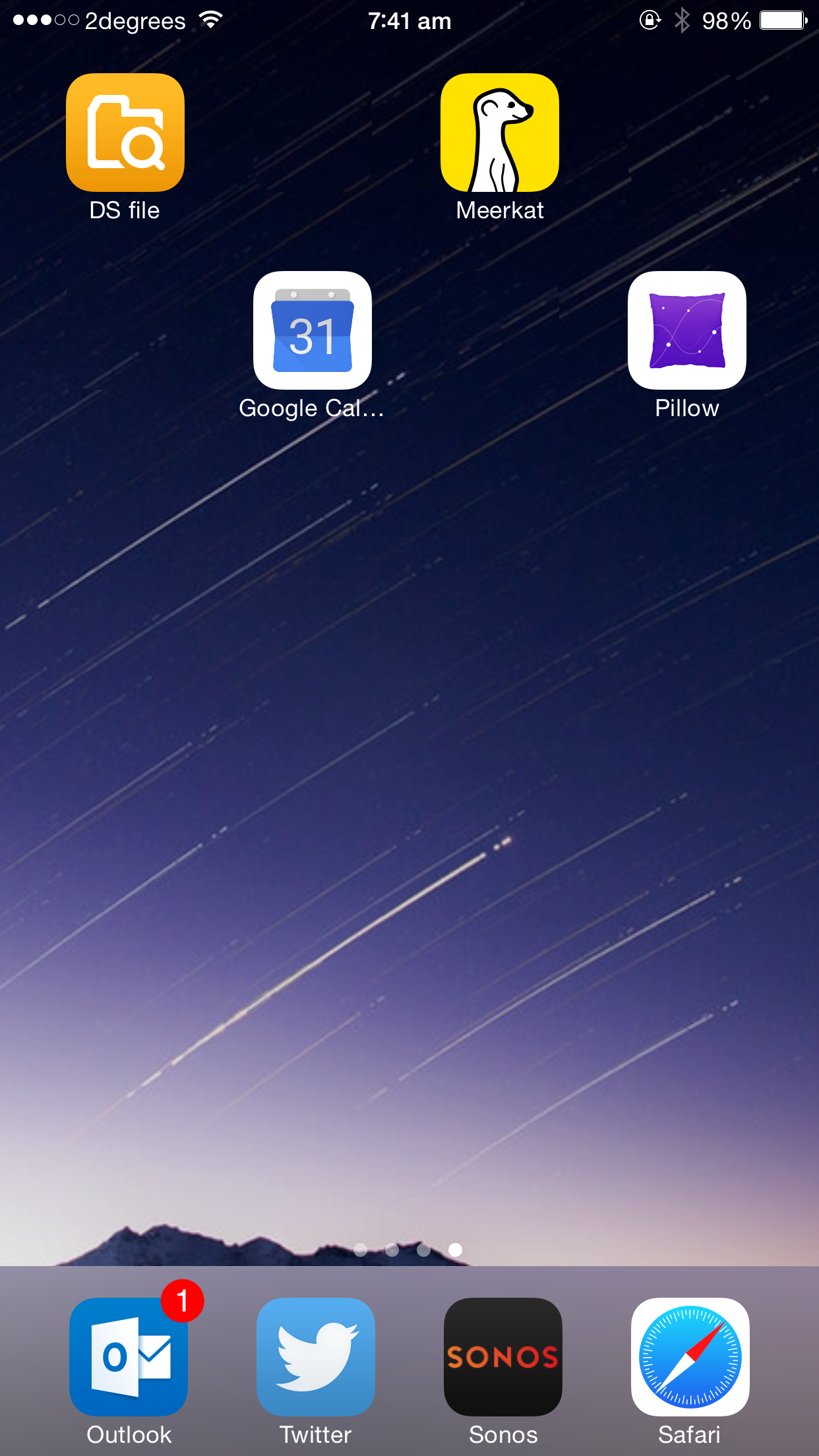Open the DS file app
The height and width of the screenshot is (1456, 819).
coord(125,132)
